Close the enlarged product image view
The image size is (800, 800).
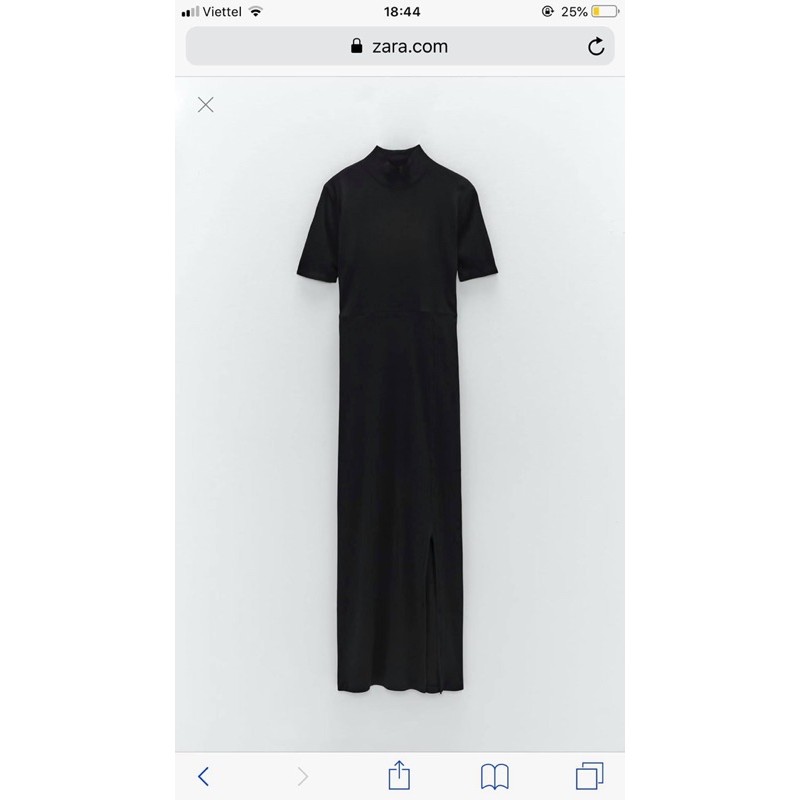click(x=206, y=104)
